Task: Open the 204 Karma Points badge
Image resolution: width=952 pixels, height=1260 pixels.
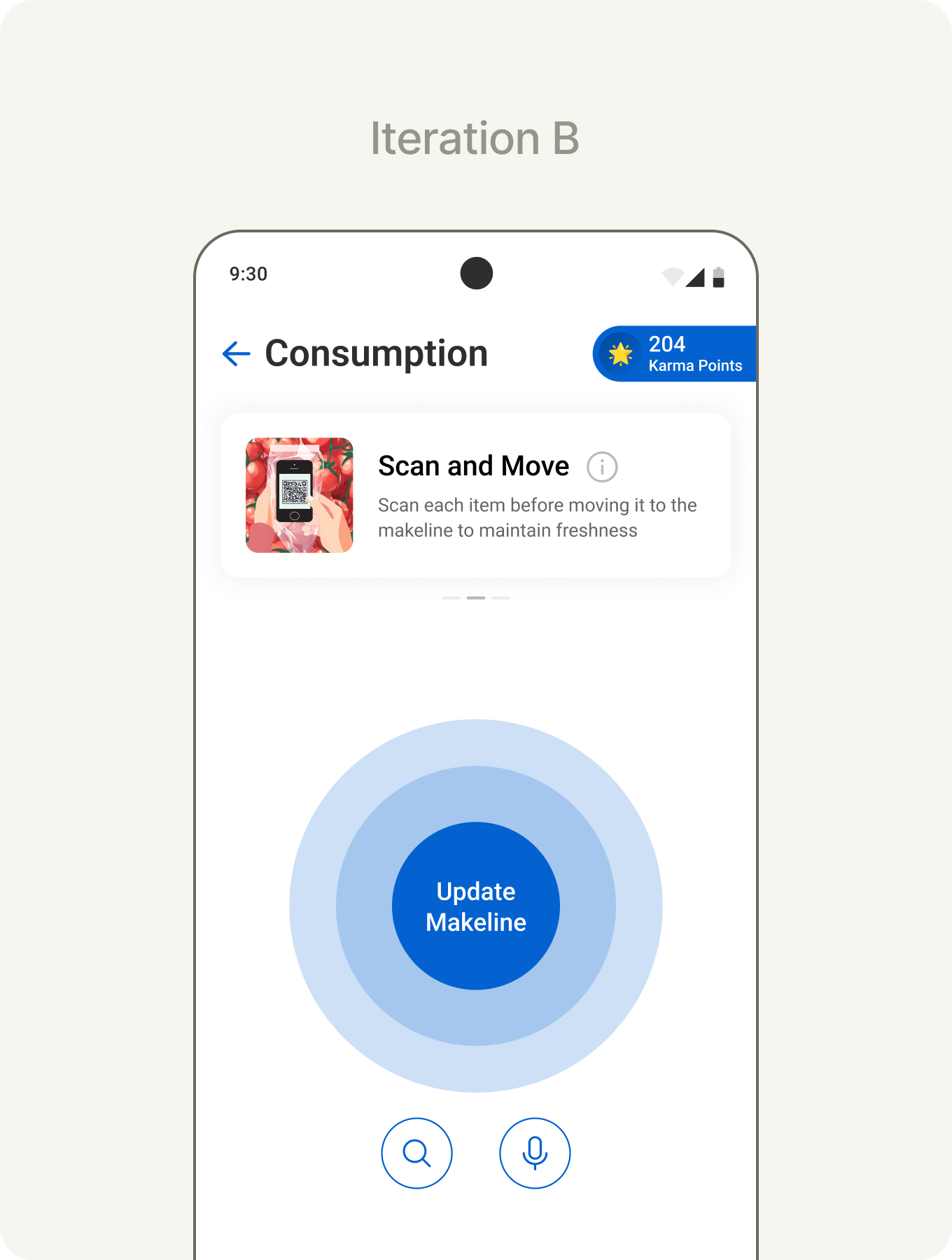Action: [x=675, y=354]
